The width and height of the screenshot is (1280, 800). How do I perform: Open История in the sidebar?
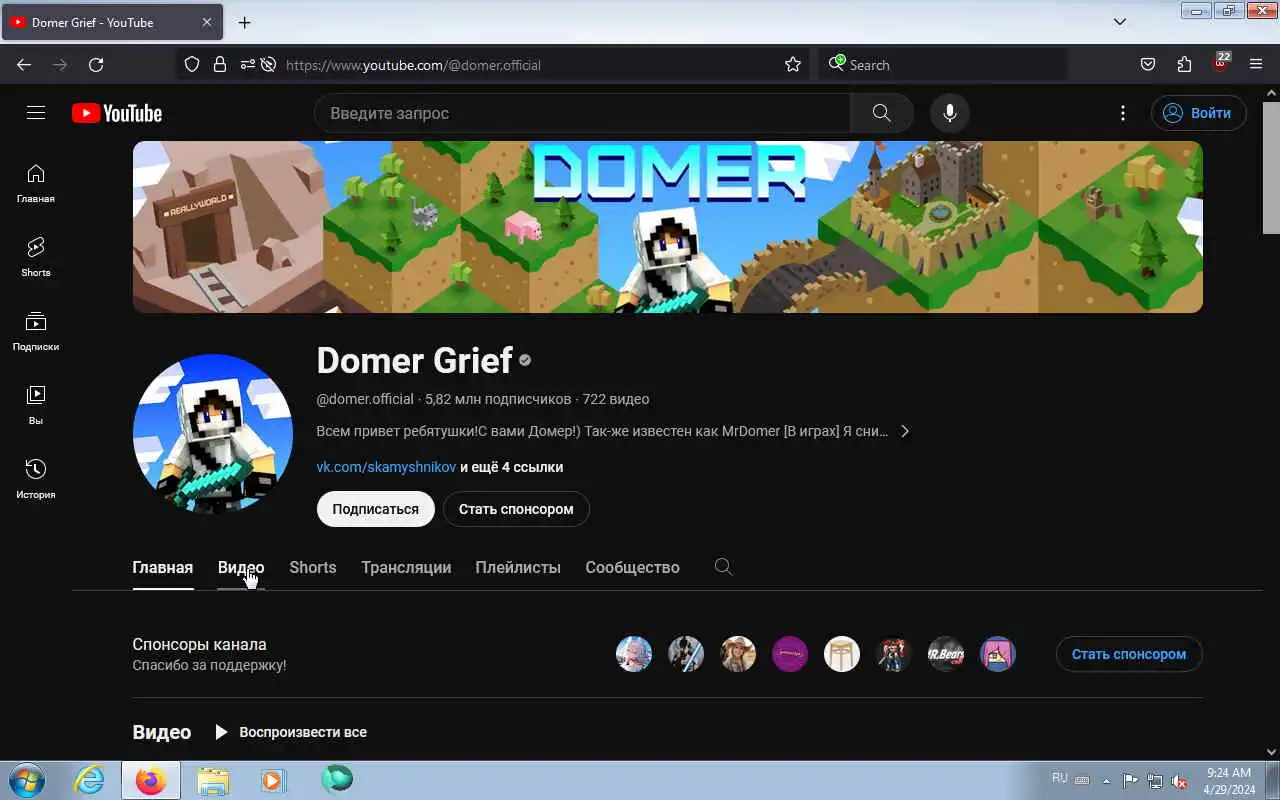(x=36, y=479)
